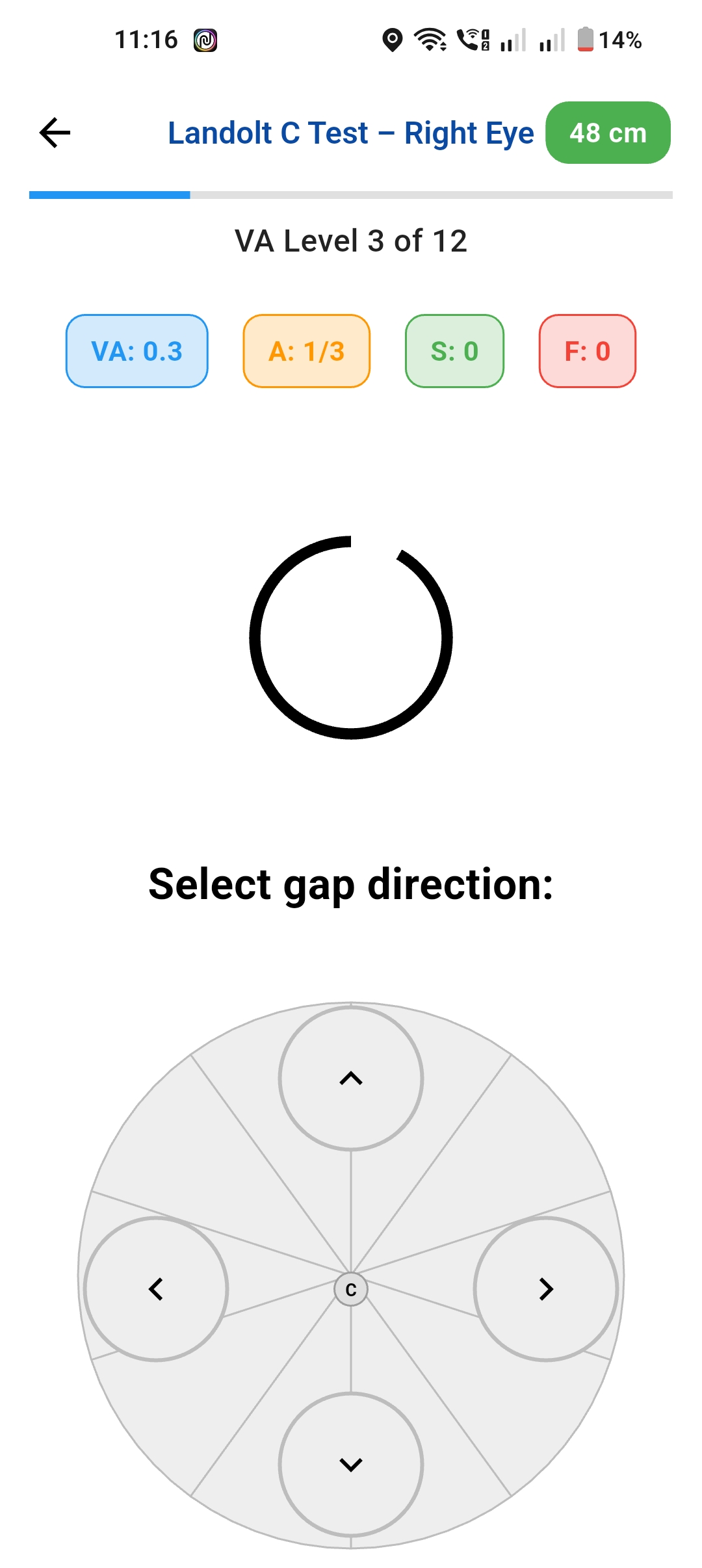Answer with the down gap direction
Viewport: 702px width, 1568px height.
click(351, 1465)
